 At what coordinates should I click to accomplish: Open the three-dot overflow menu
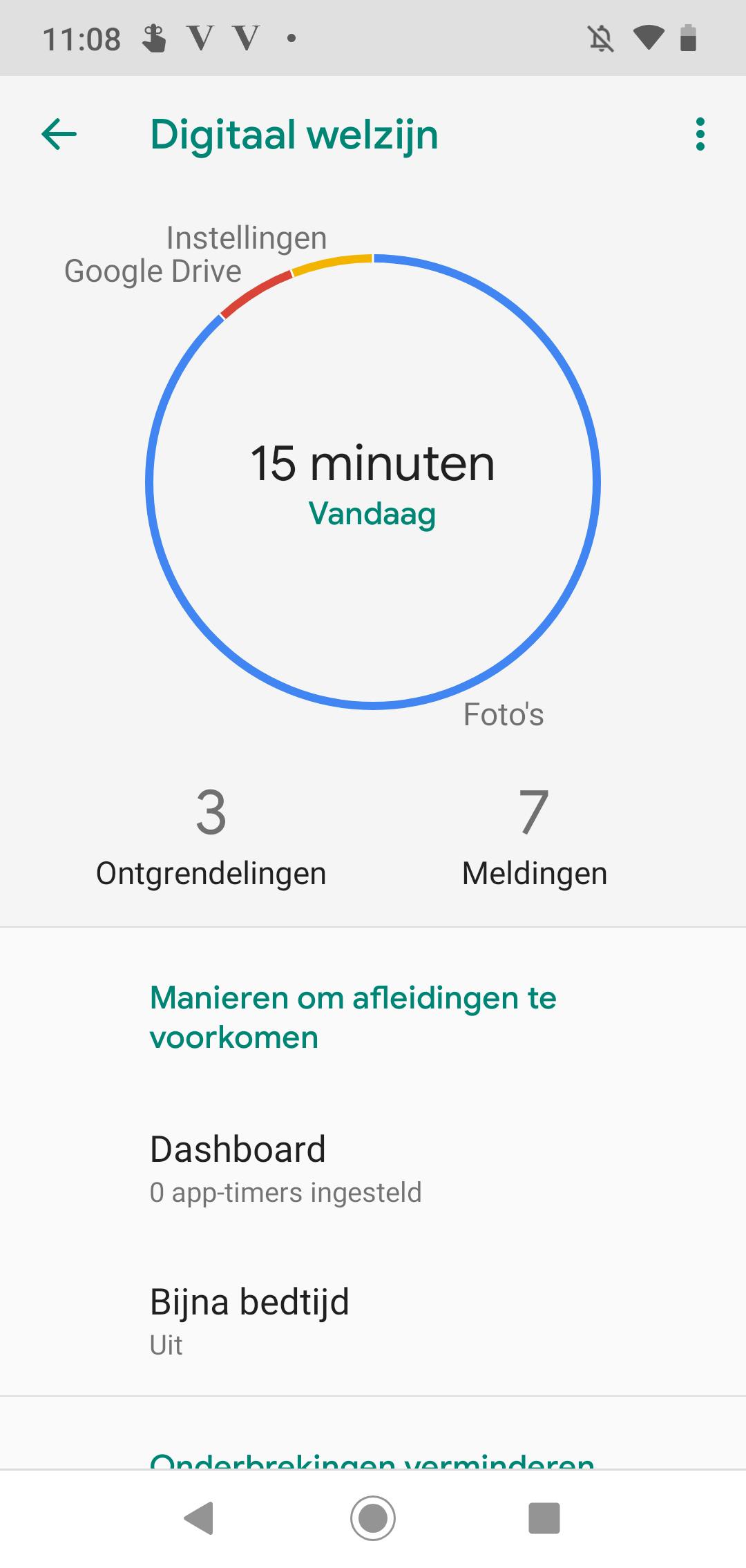click(700, 134)
